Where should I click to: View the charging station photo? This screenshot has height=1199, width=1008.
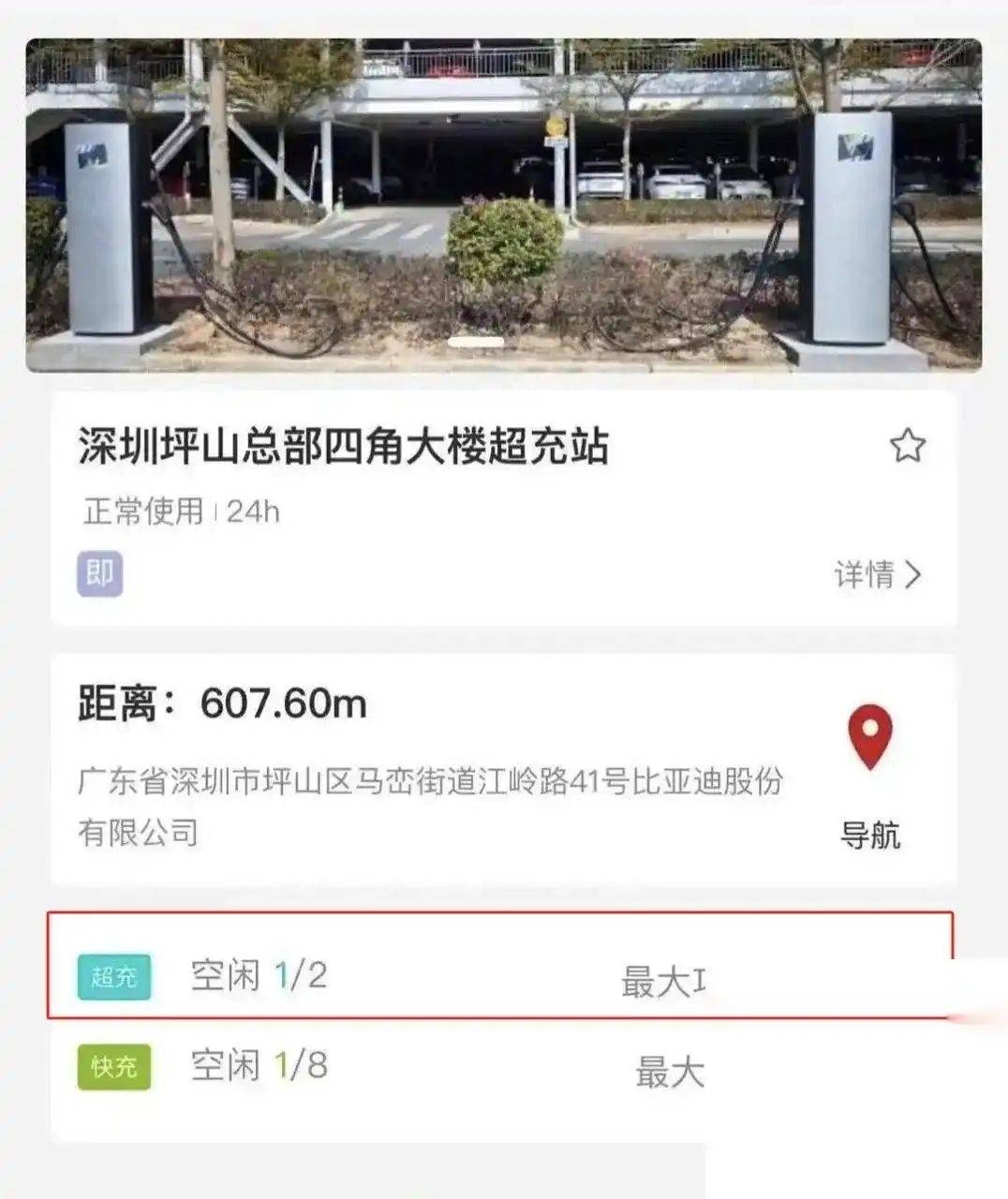504,204
